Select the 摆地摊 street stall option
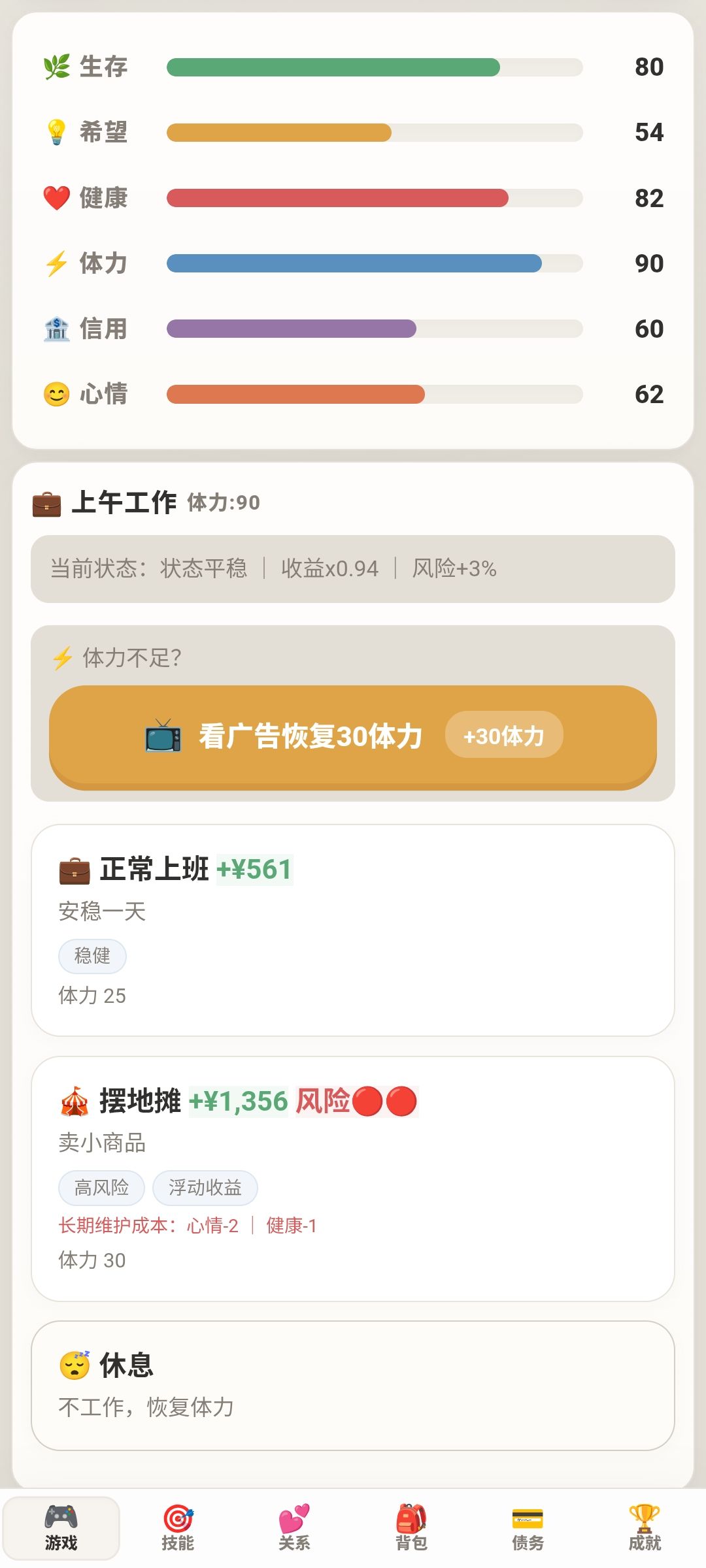 (353, 1179)
